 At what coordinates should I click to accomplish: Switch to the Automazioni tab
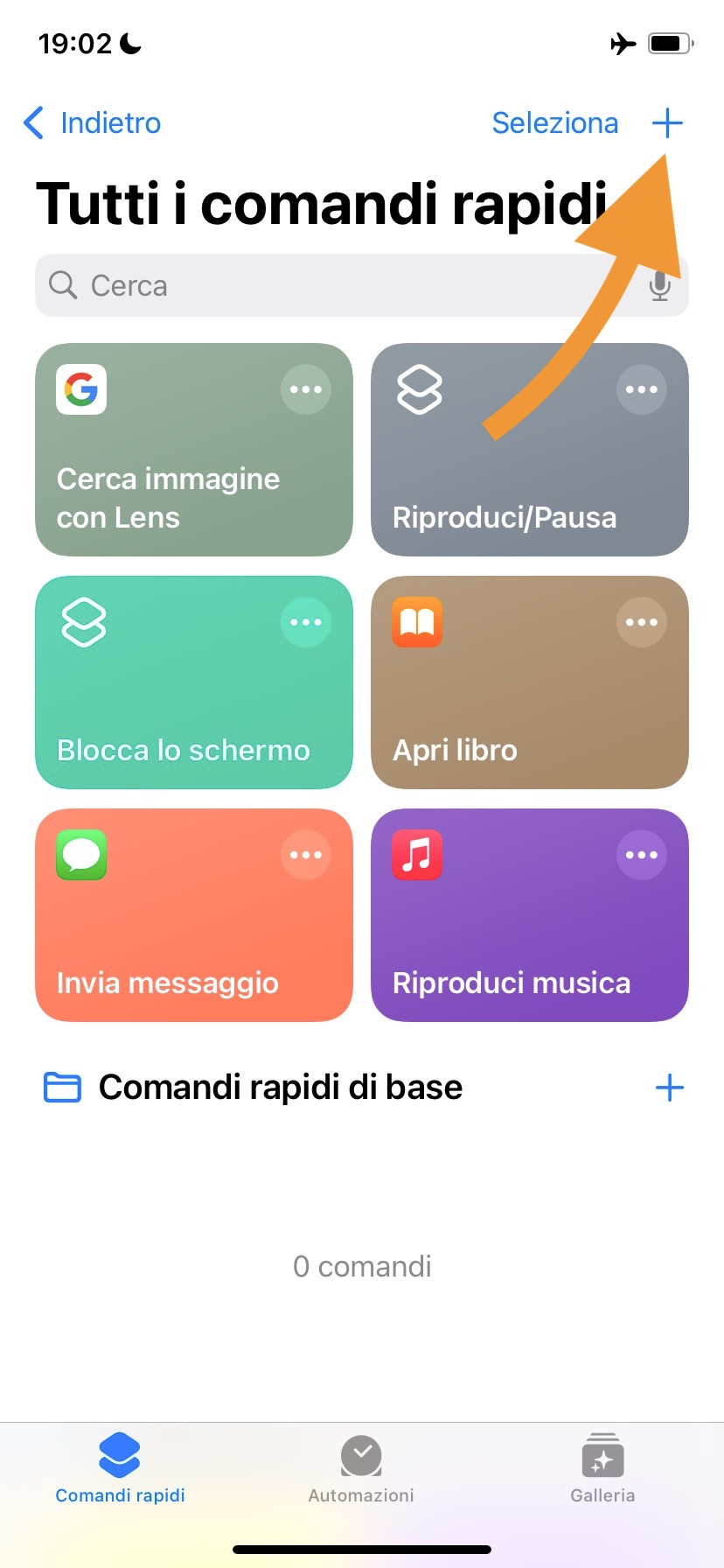click(361, 1470)
